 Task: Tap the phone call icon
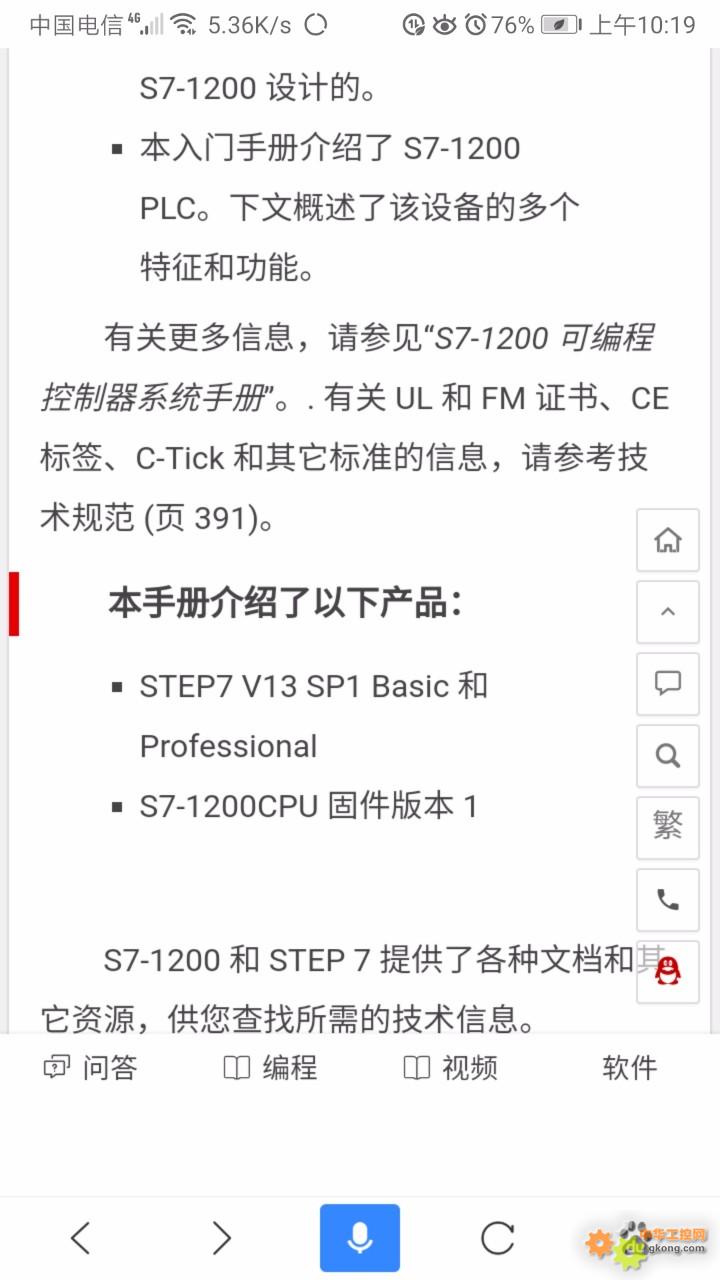pyautogui.click(x=668, y=900)
